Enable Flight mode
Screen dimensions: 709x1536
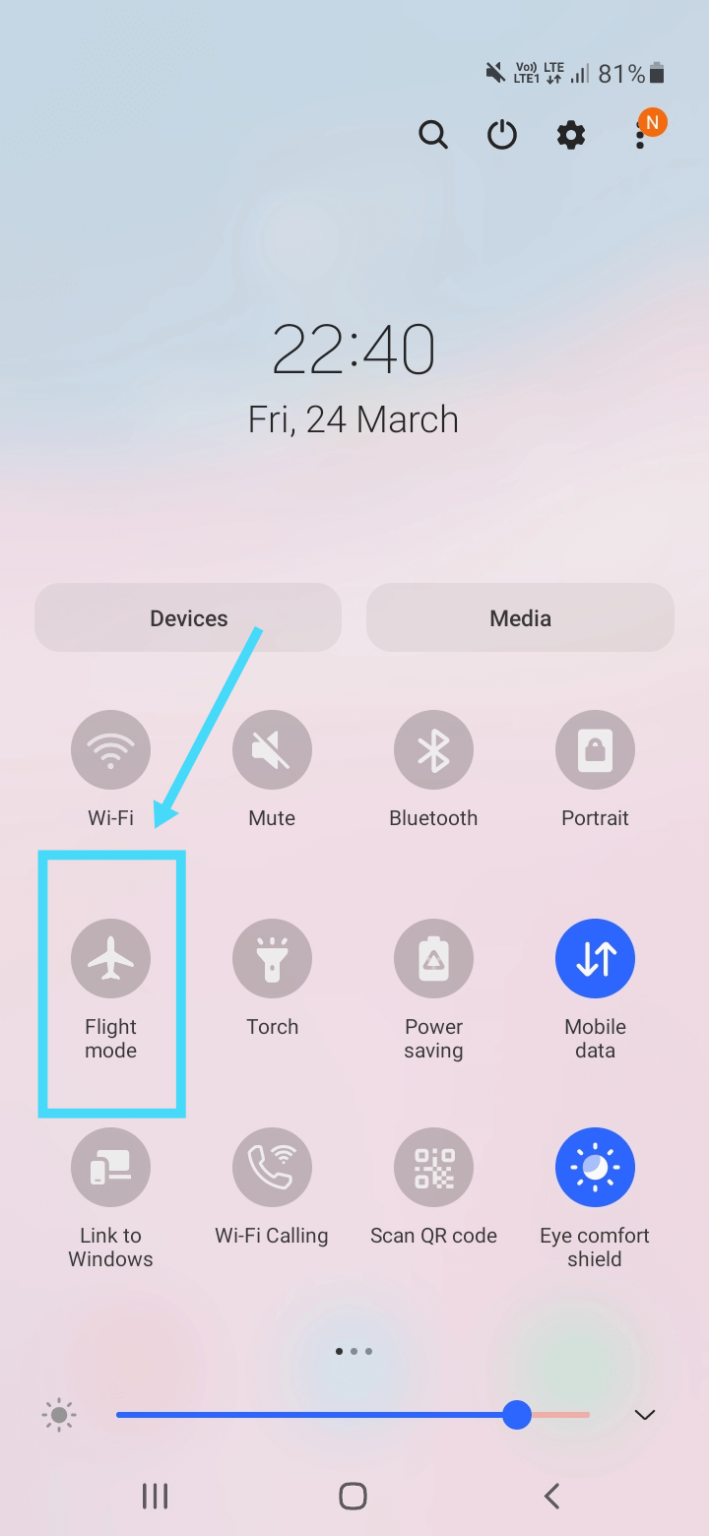tap(111, 959)
